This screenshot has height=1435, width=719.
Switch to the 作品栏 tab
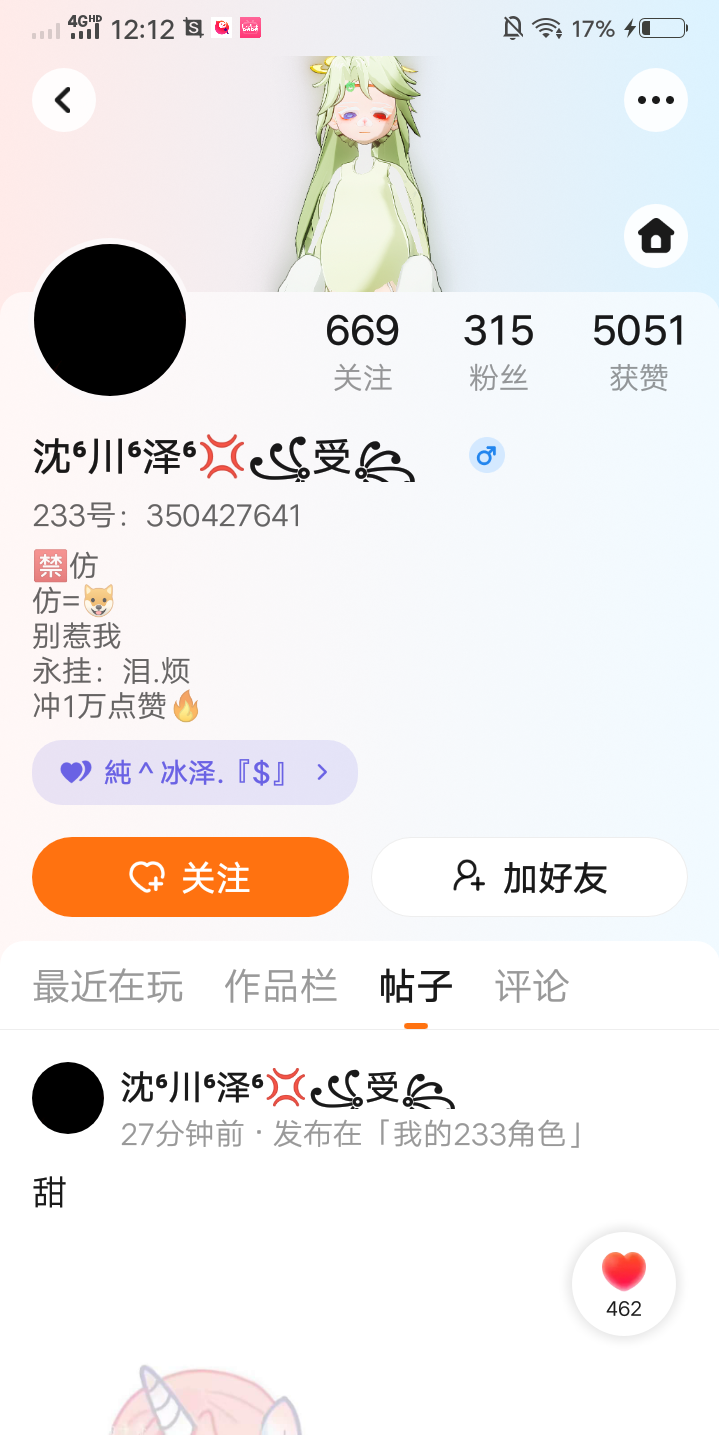281,987
